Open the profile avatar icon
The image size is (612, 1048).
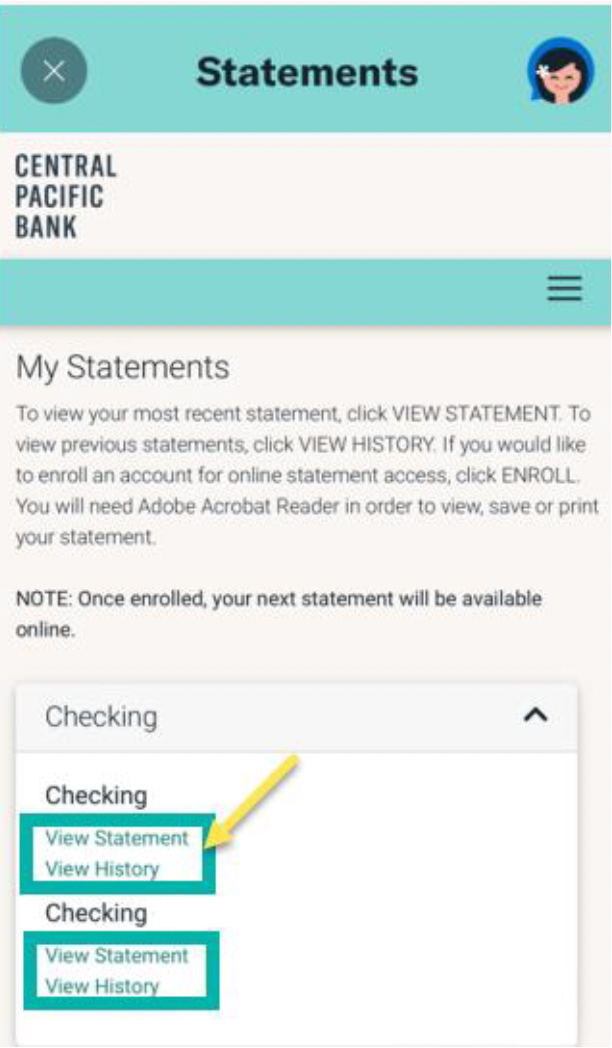click(561, 71)
